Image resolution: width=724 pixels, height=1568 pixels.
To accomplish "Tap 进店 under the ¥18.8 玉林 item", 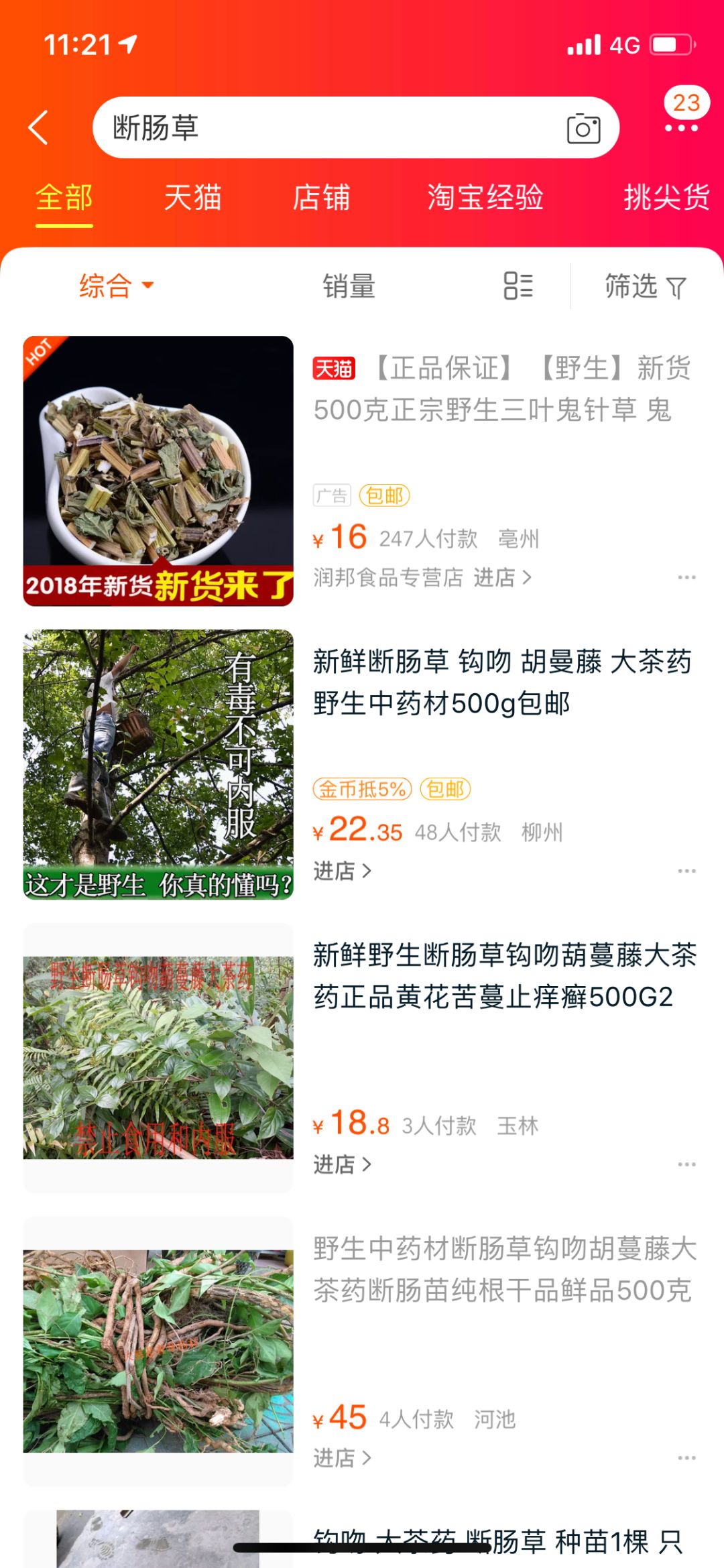I will [x=342, y=1164].
